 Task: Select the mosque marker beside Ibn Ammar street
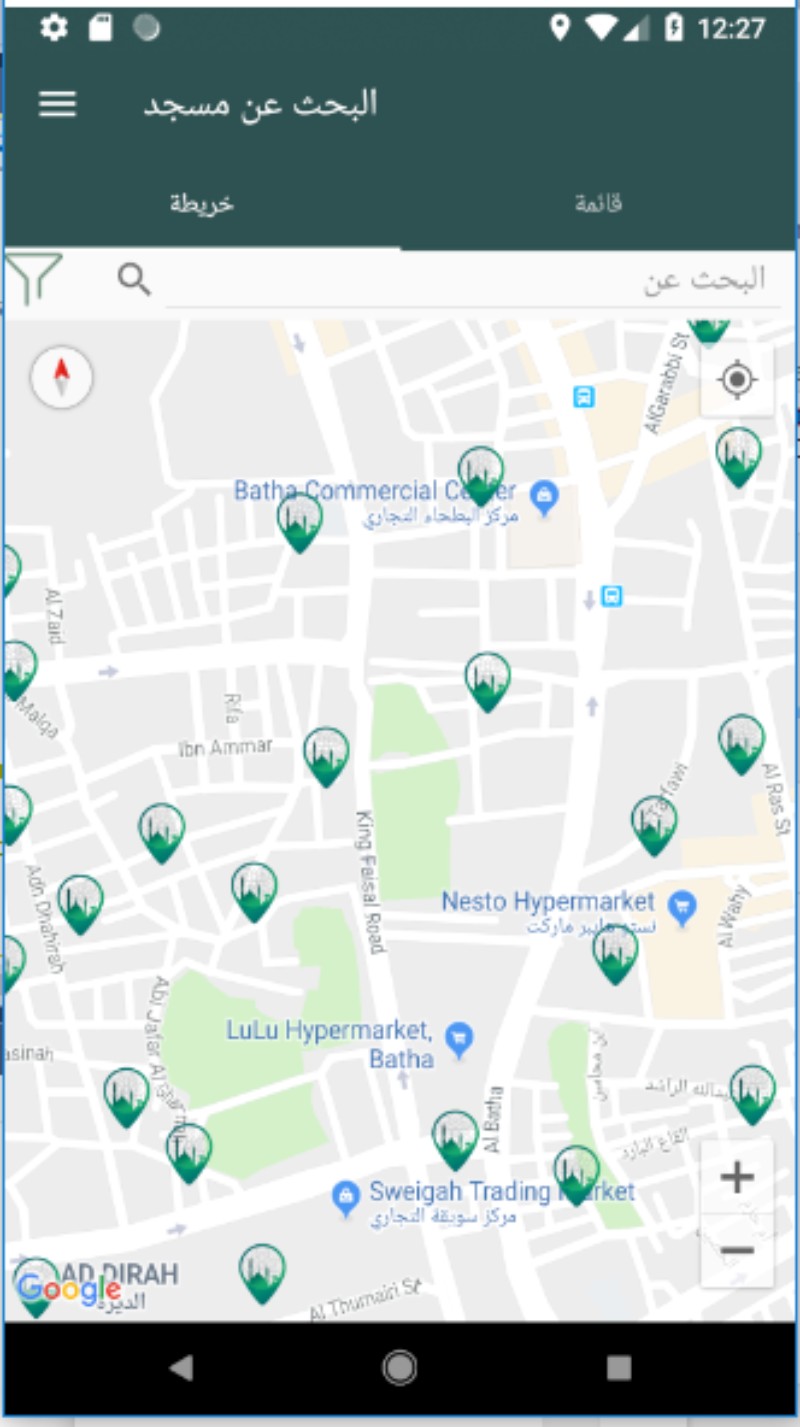(326, 754)
